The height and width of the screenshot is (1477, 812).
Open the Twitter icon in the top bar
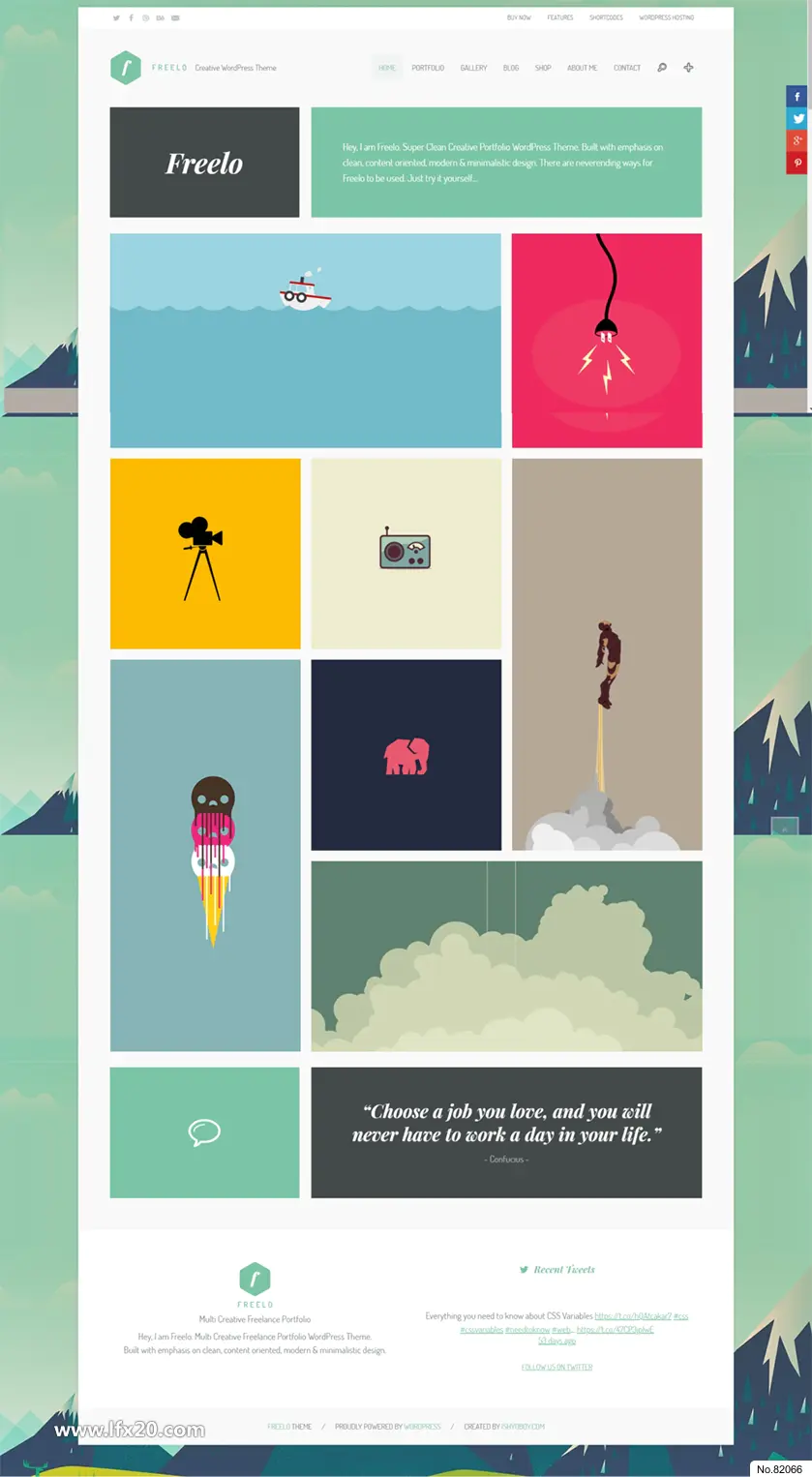coord(116,17)
